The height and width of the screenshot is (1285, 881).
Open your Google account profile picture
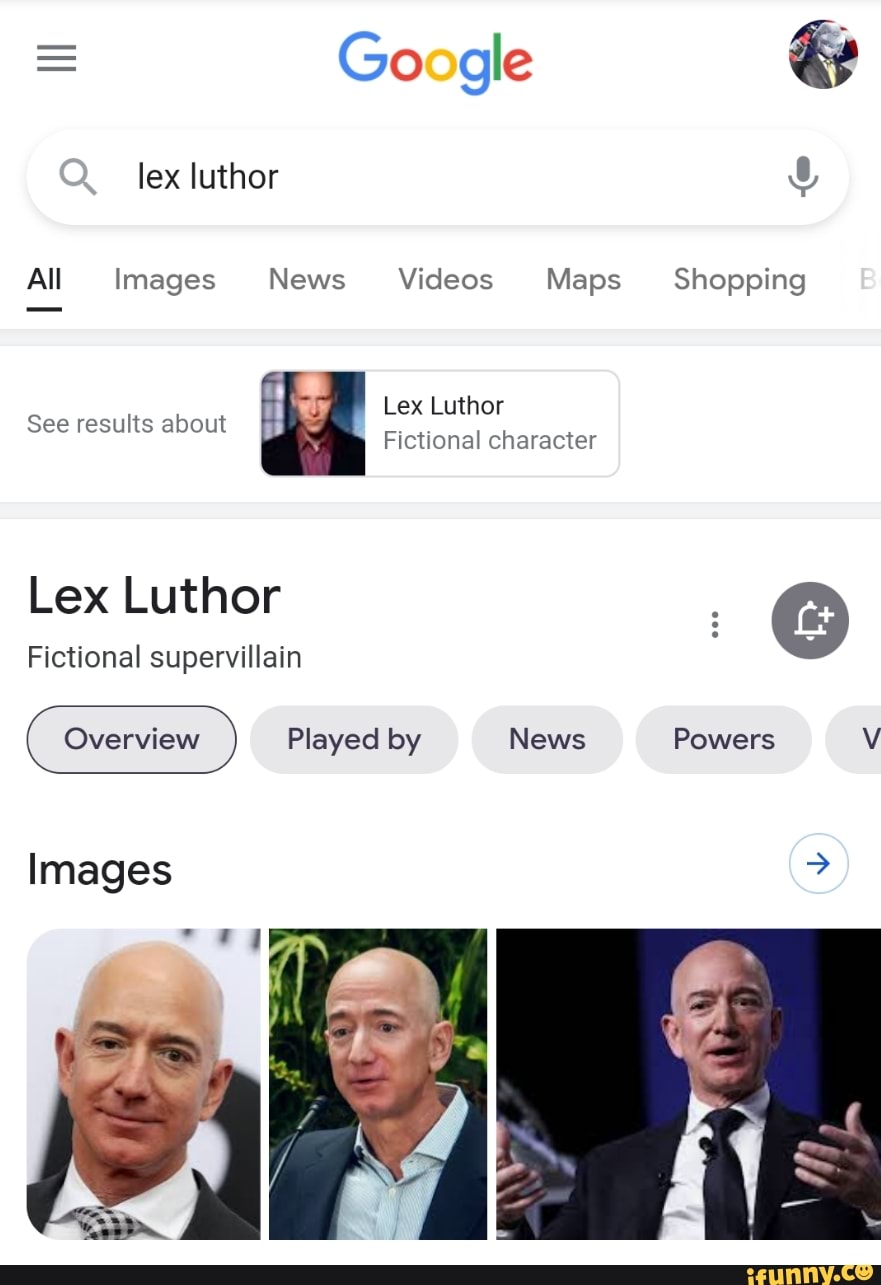pyautogui.click(x=823, y=55)
